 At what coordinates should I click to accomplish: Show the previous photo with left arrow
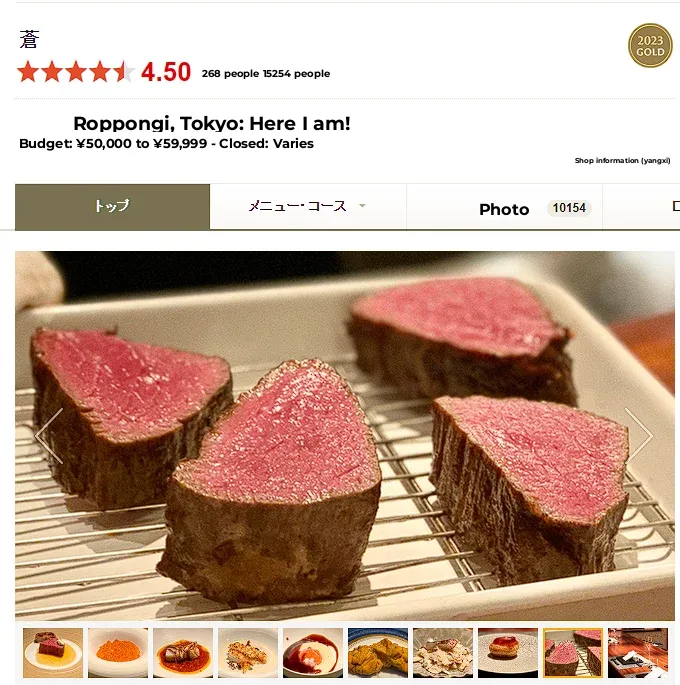coord(49,435)
